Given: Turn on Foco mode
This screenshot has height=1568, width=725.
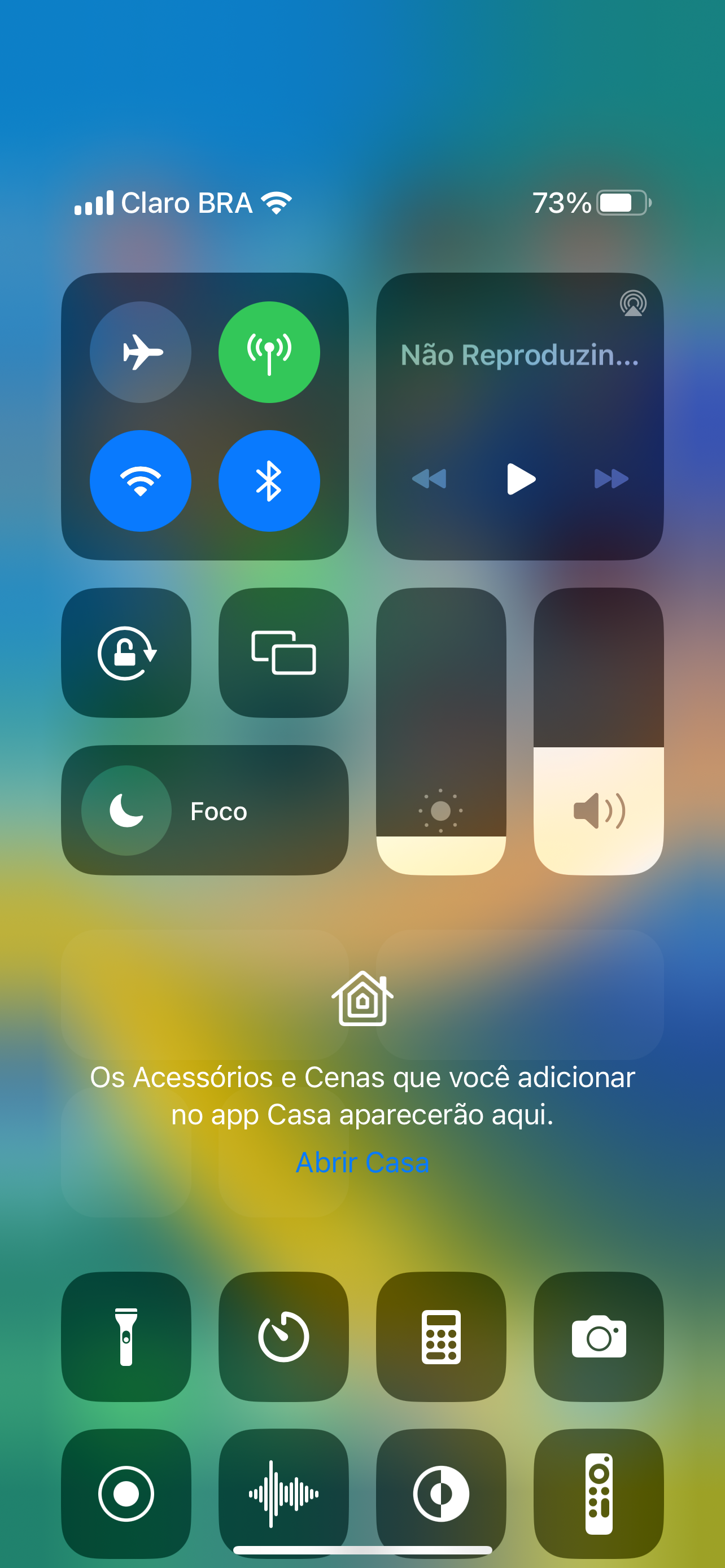Looking at the screenshot, I should pyautogui.click(x=126, y=810).
